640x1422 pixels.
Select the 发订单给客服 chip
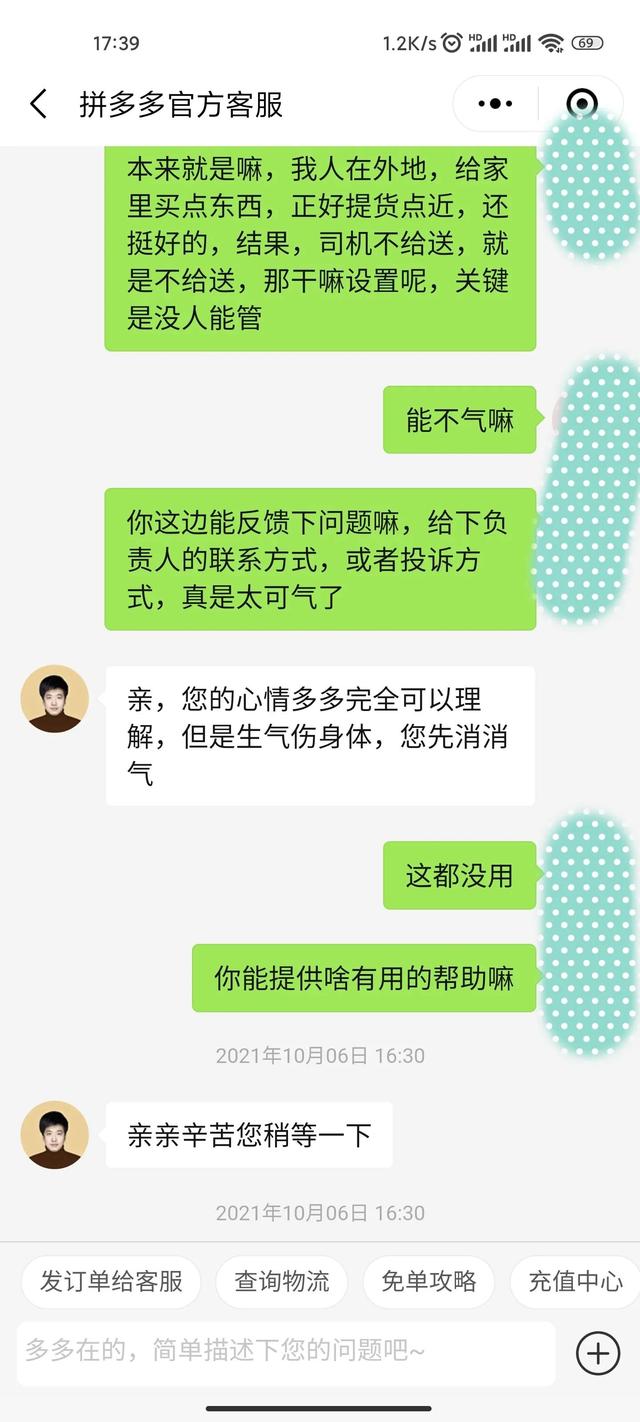click(111, 1282)
